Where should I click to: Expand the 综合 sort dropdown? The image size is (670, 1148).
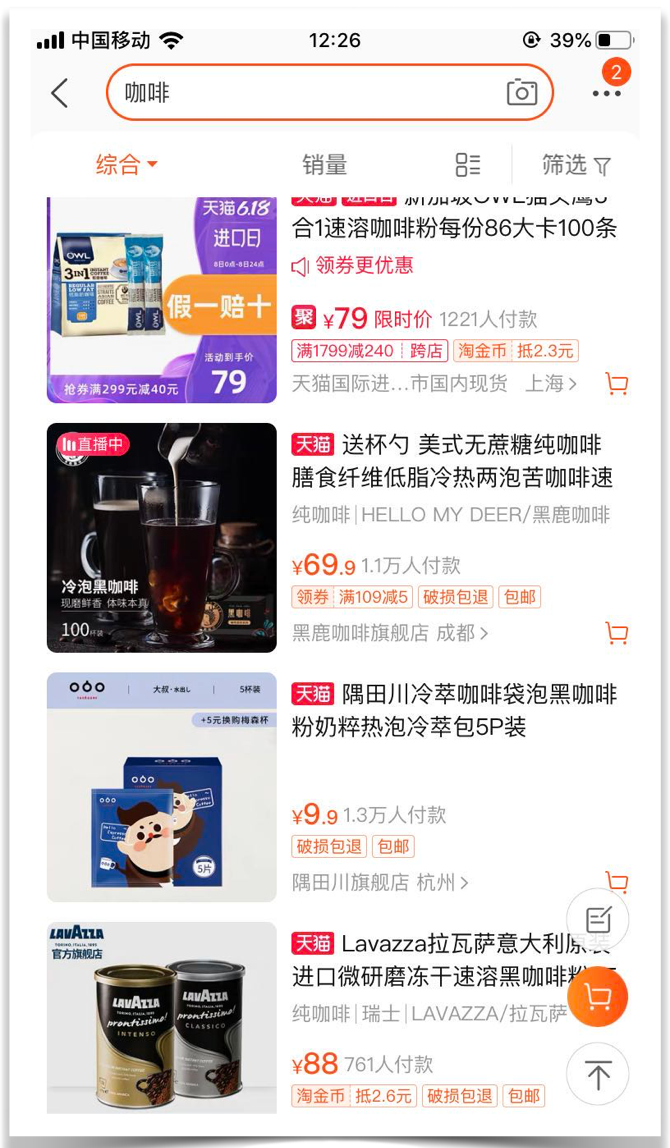126,165
